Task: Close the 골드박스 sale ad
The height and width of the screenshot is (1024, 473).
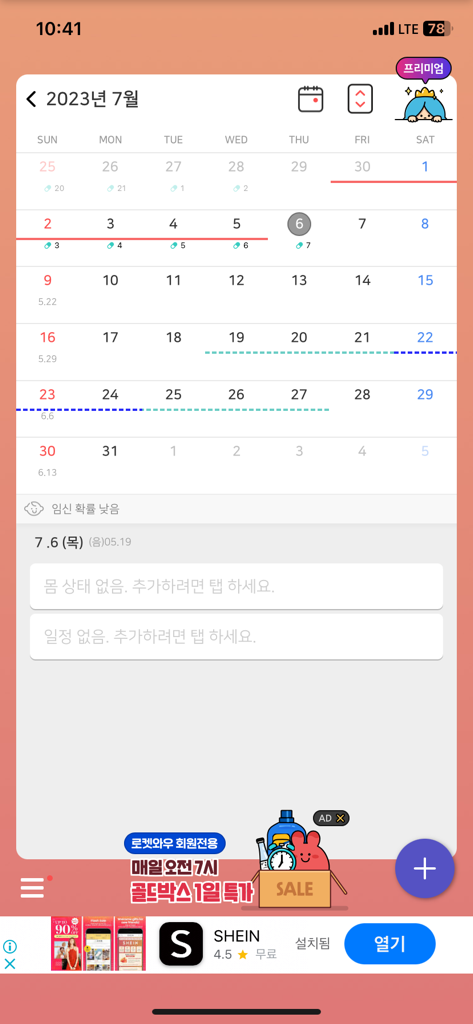Action: [340, 818]
